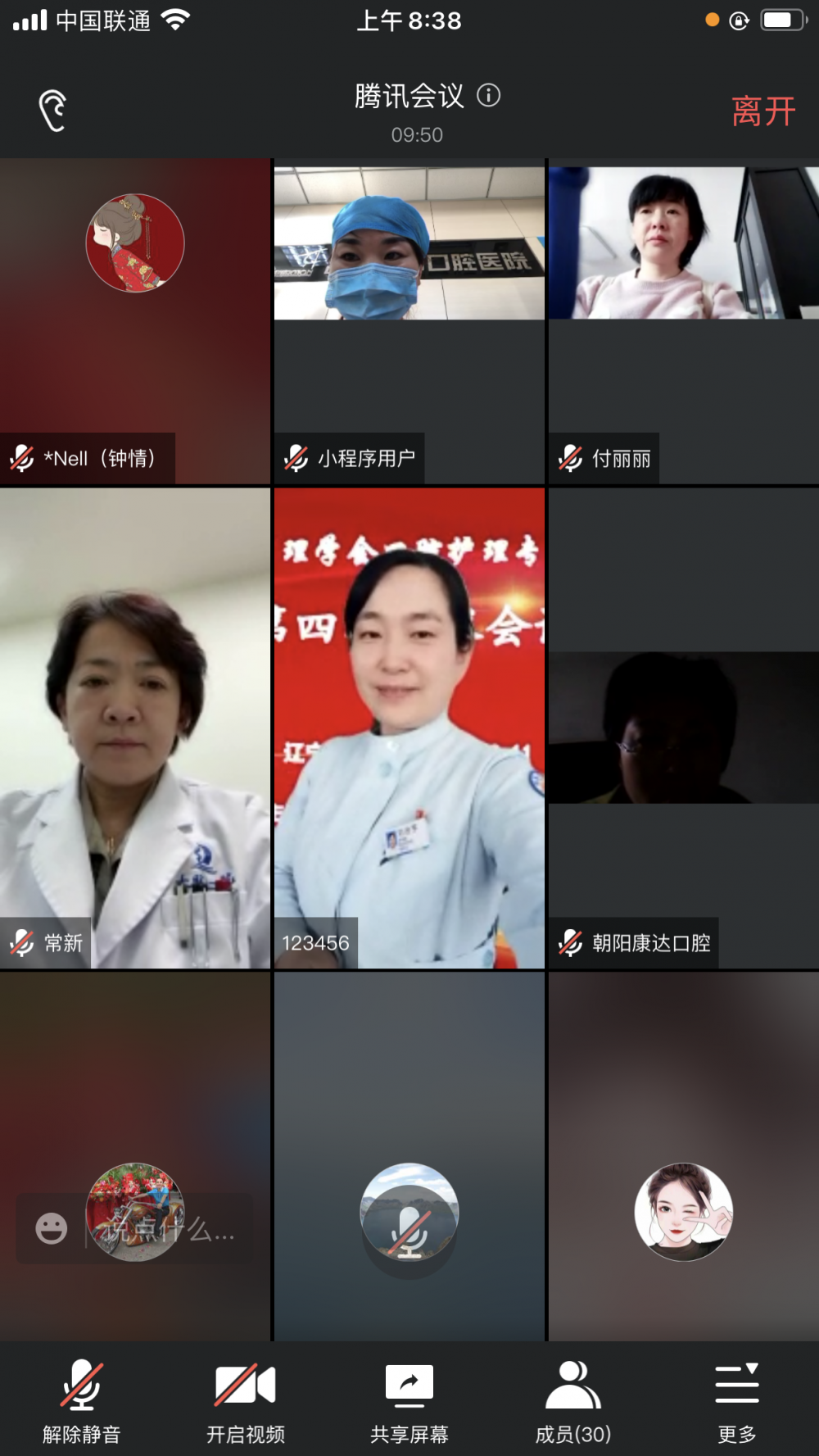Open the emoji picker in chat
The width and height of the screenshot is (819, 1456).
(52, 1228)
